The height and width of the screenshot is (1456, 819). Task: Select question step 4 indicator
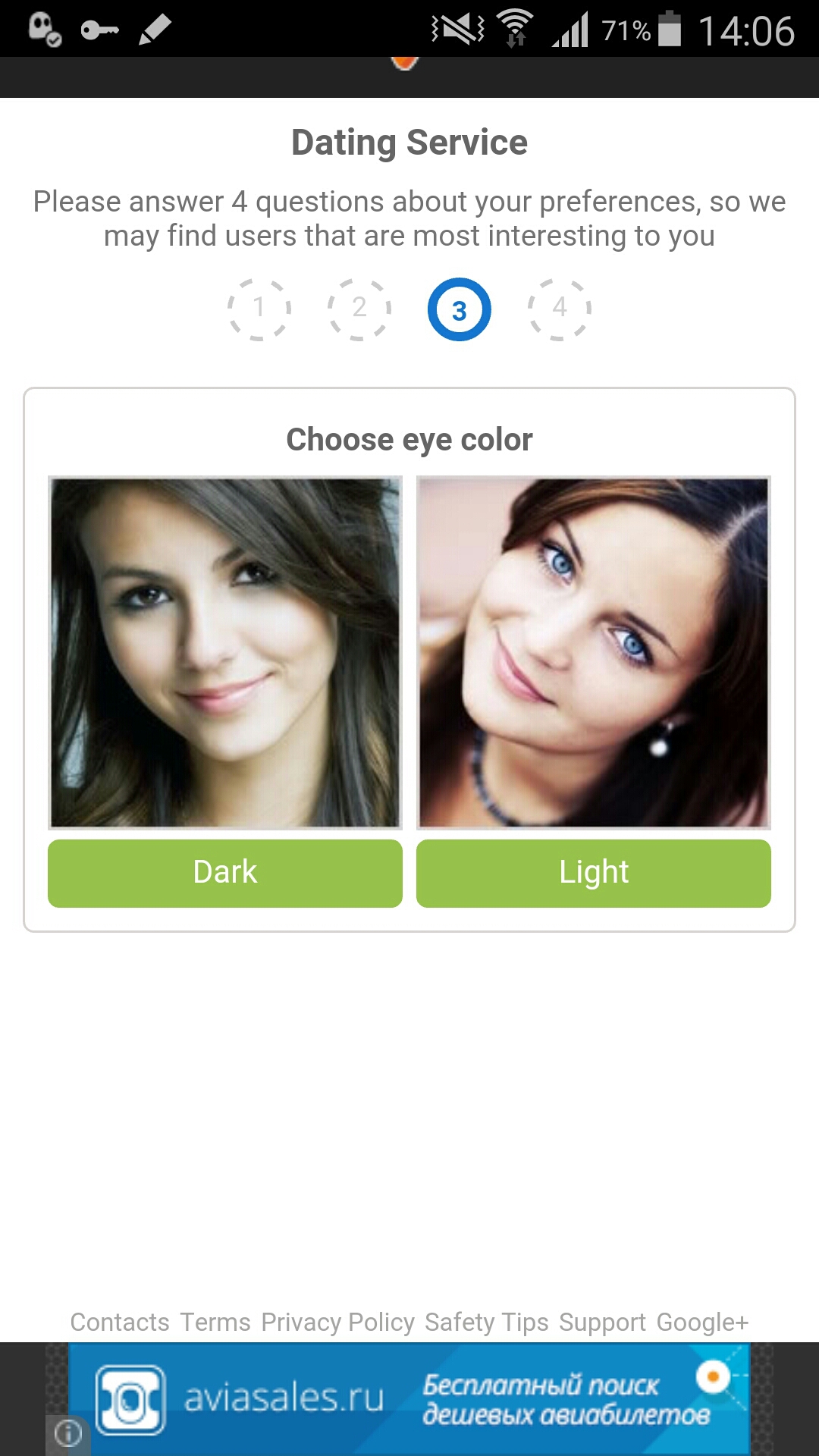(x=560, y=308)
